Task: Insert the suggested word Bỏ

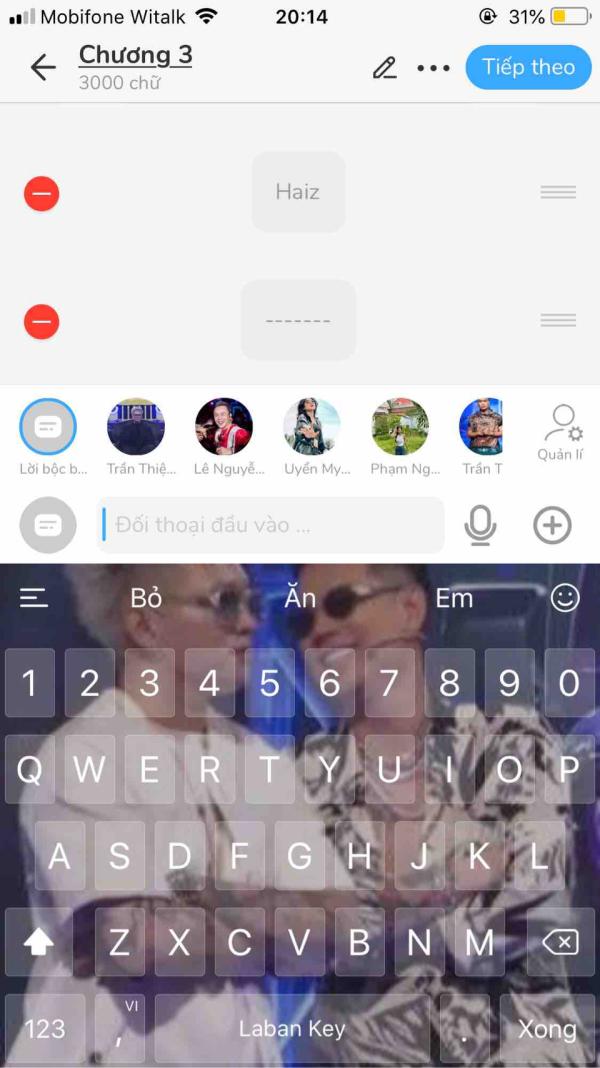Action: (x=146, y=599)
